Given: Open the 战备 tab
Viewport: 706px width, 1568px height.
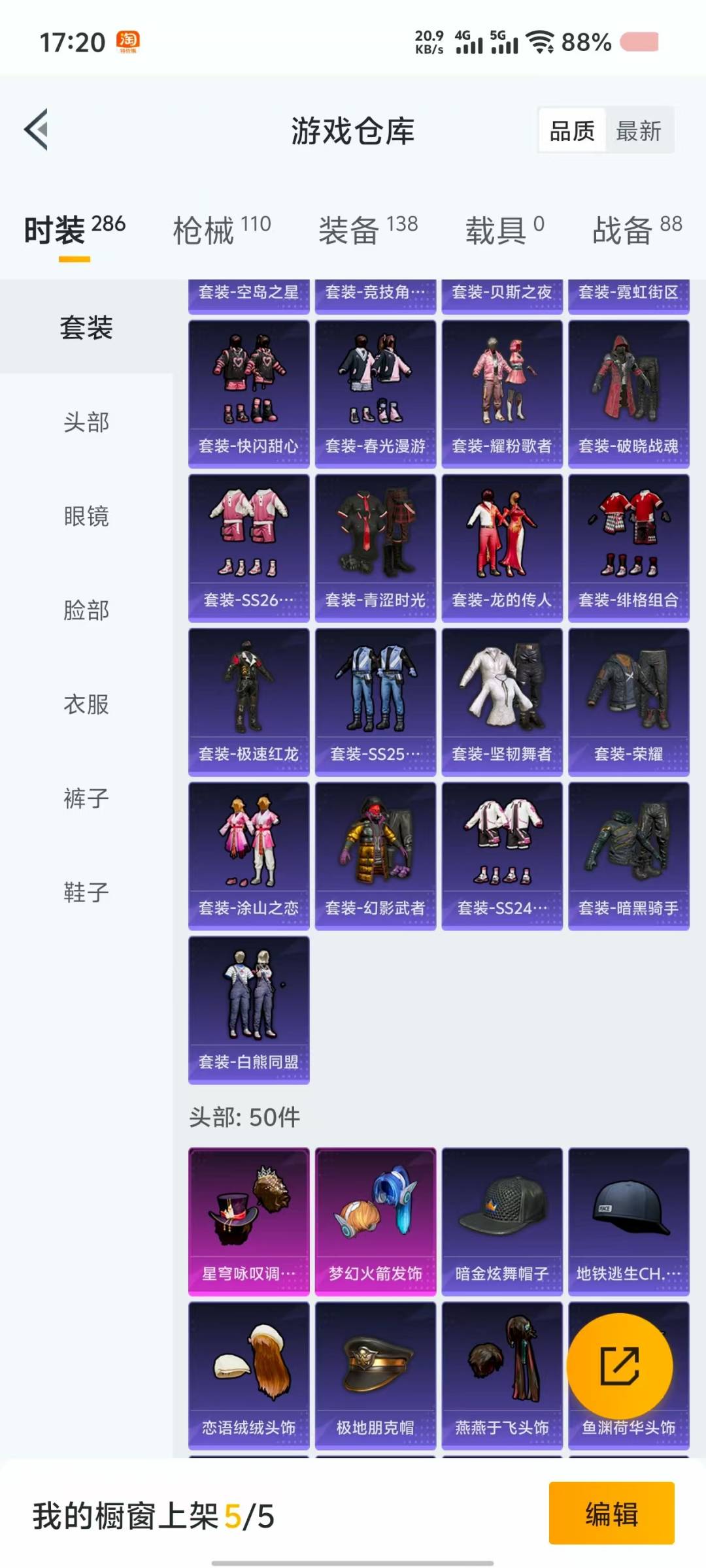Looking at the screenshot, I should [x=637, y=230].
